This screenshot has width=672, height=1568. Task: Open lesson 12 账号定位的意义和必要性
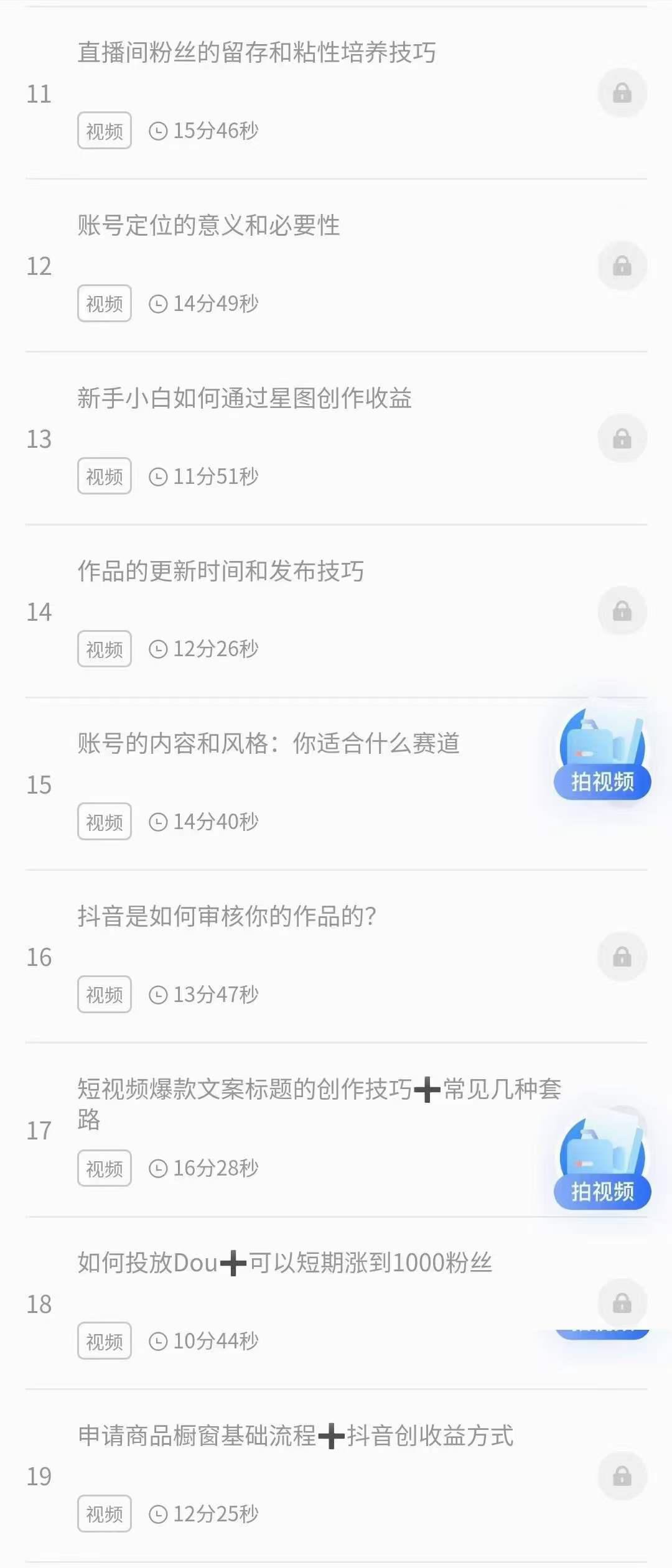coord(208,225)
